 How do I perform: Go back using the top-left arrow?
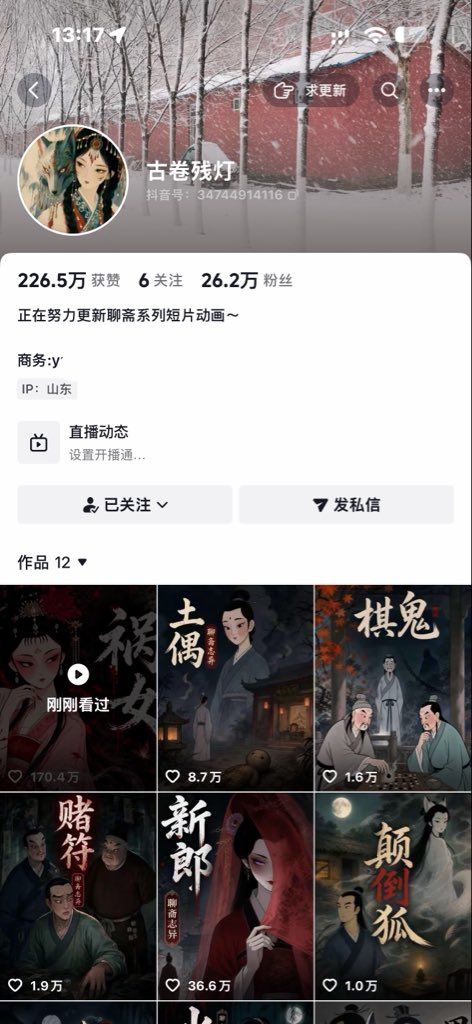34,90
